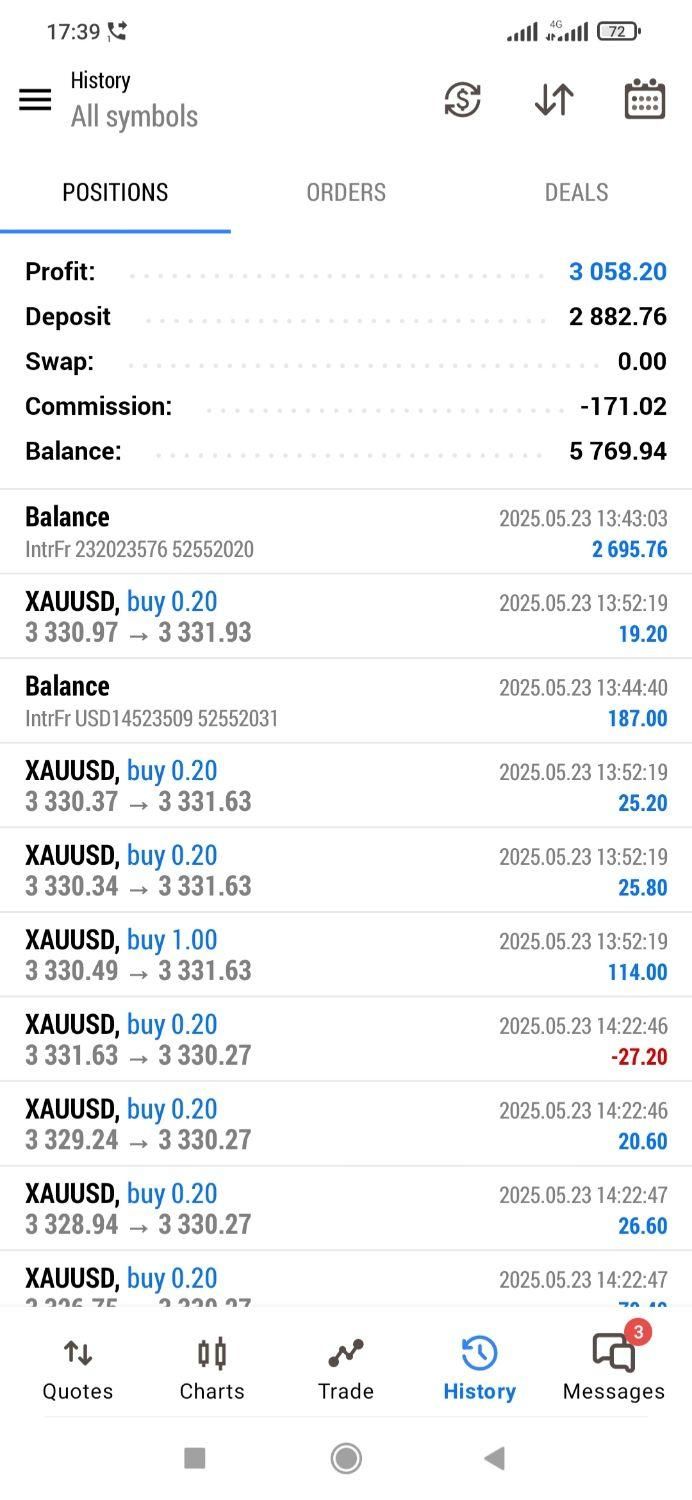Open the Balance entry of 2 695.76
The height and width of the screenshot is (1500, 692).
[x=346, y=532]
